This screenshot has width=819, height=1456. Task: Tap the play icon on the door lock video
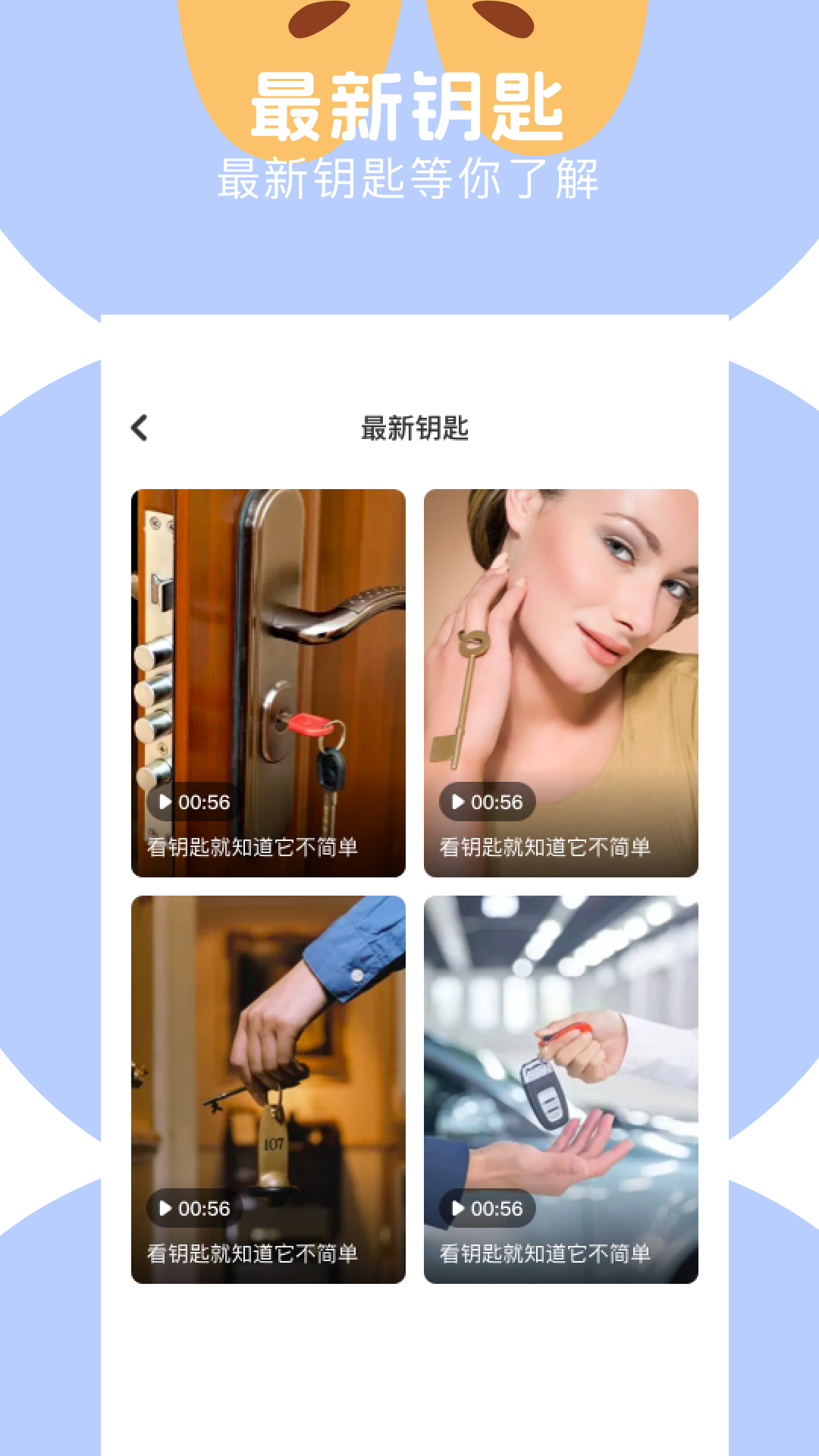click(x=167, y=802)
